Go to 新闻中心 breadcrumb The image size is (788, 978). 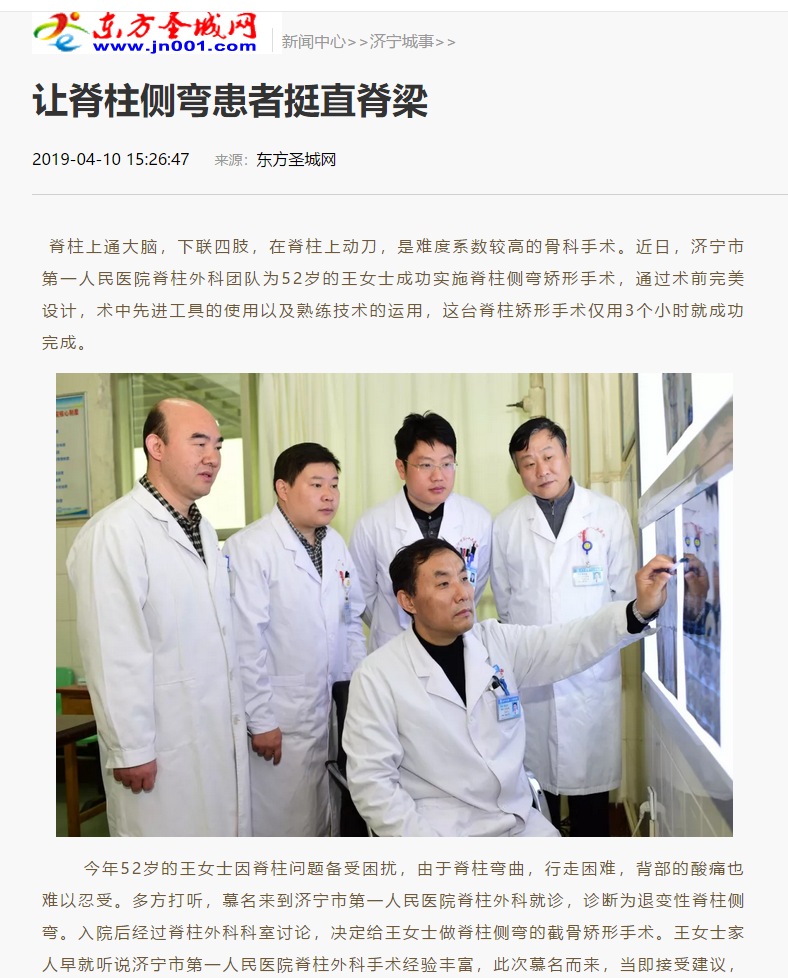pyautogui.click(x=313, y=41)
